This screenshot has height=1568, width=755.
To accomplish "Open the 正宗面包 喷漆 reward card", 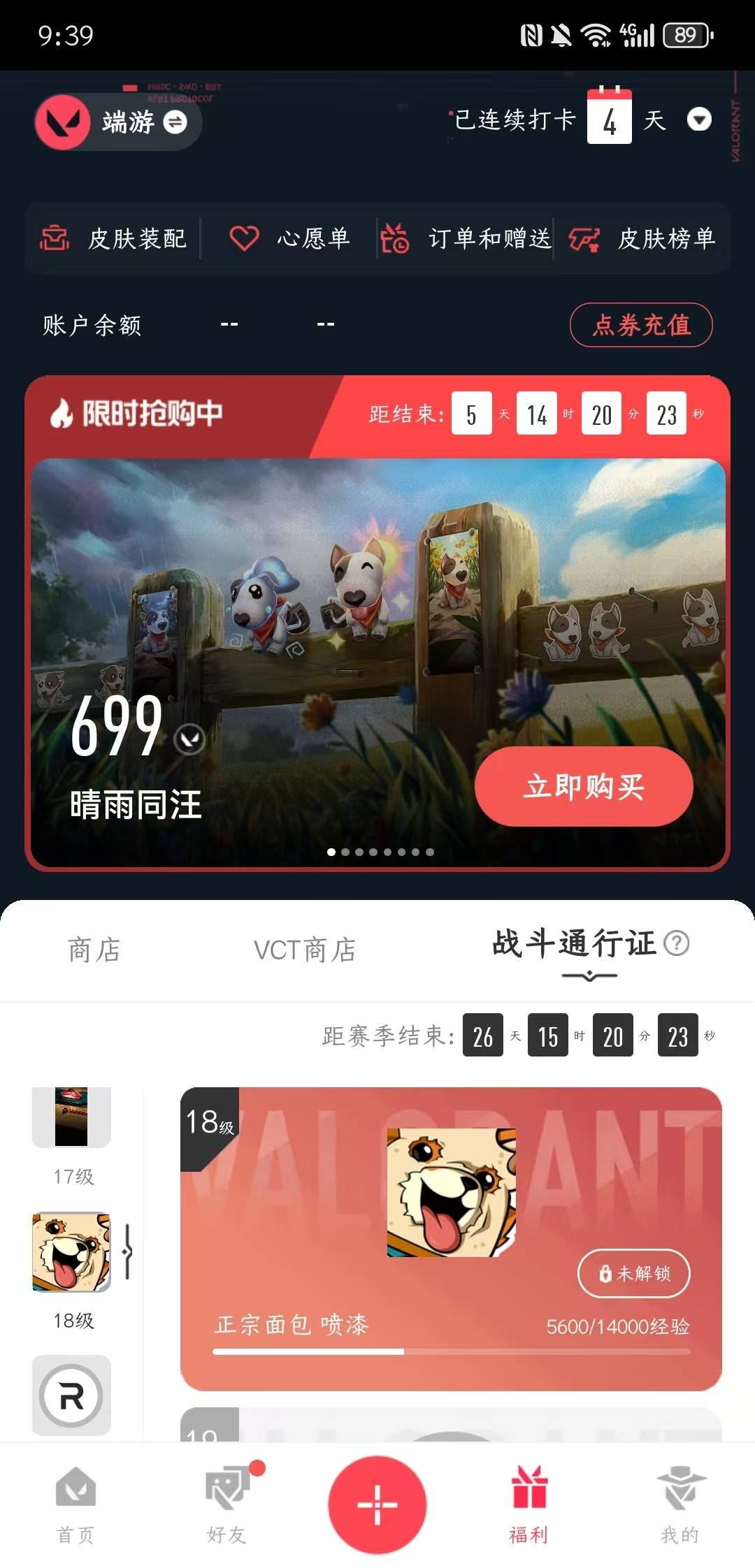I will 451,1239.
